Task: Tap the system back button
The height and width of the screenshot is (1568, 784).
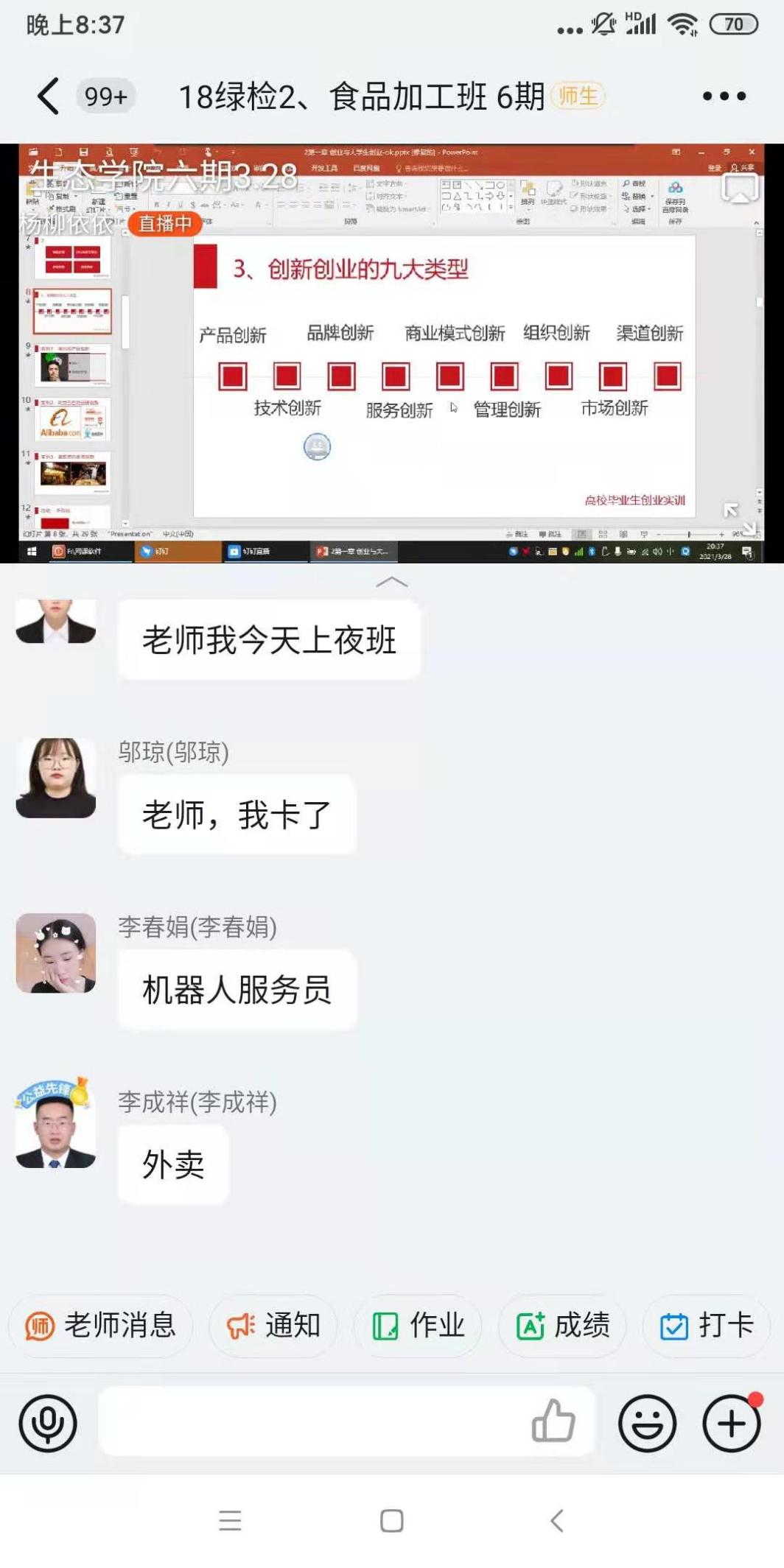Action: coord(557,1520)
